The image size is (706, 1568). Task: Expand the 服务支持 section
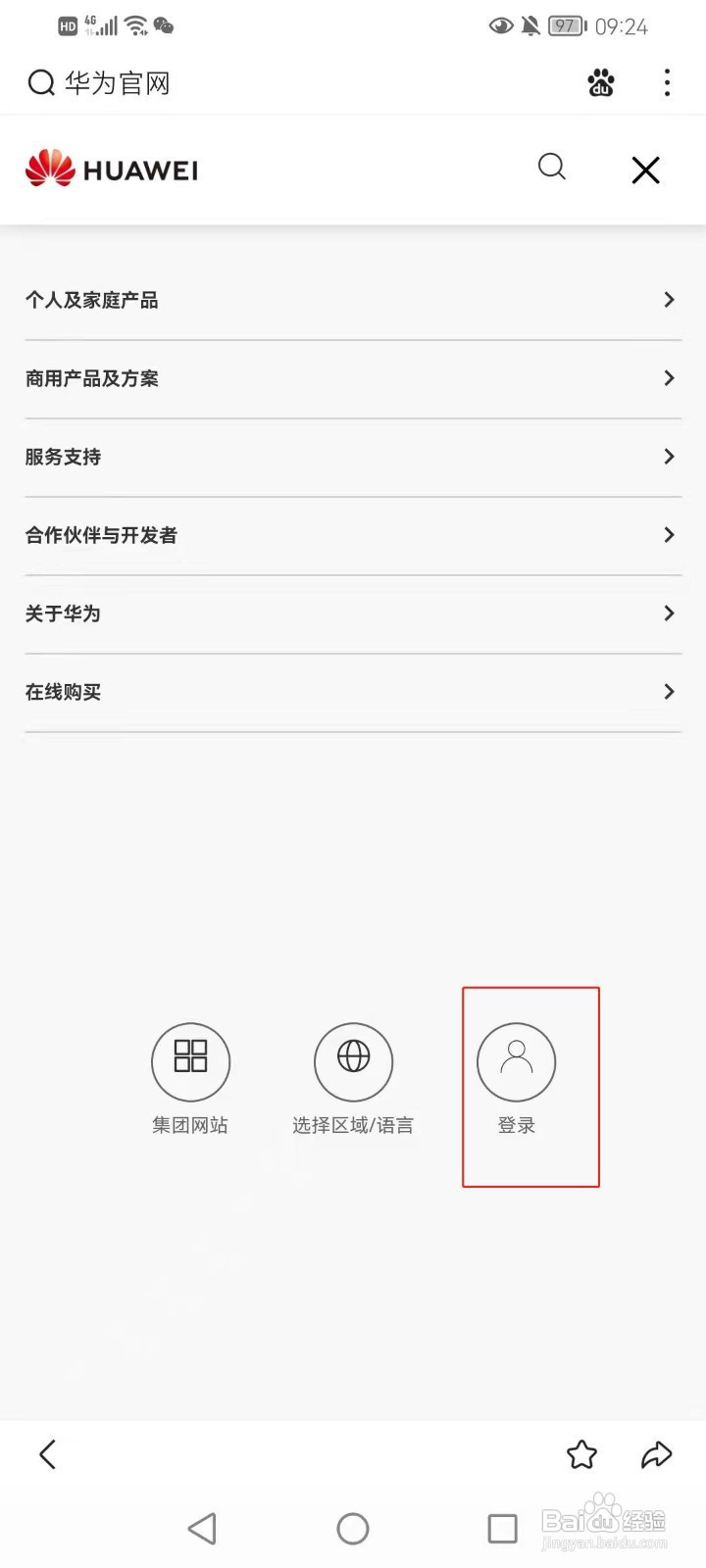tap(353, 457)
